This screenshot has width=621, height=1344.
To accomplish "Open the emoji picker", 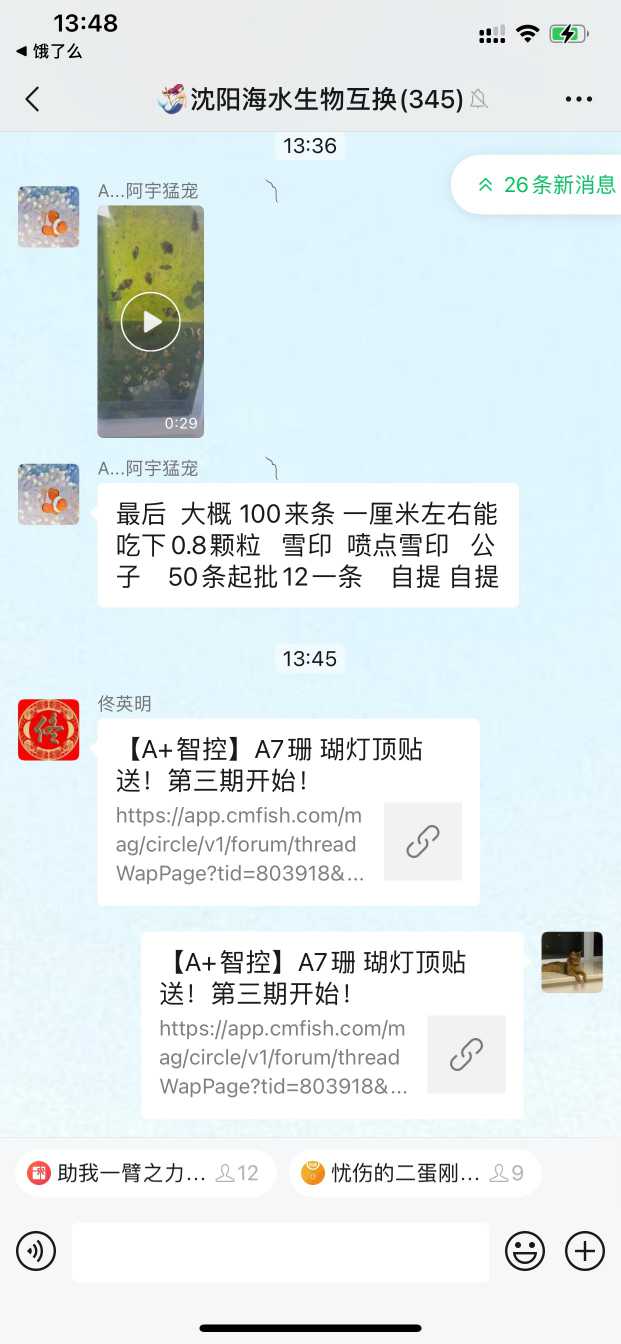I will point(525,1251).
